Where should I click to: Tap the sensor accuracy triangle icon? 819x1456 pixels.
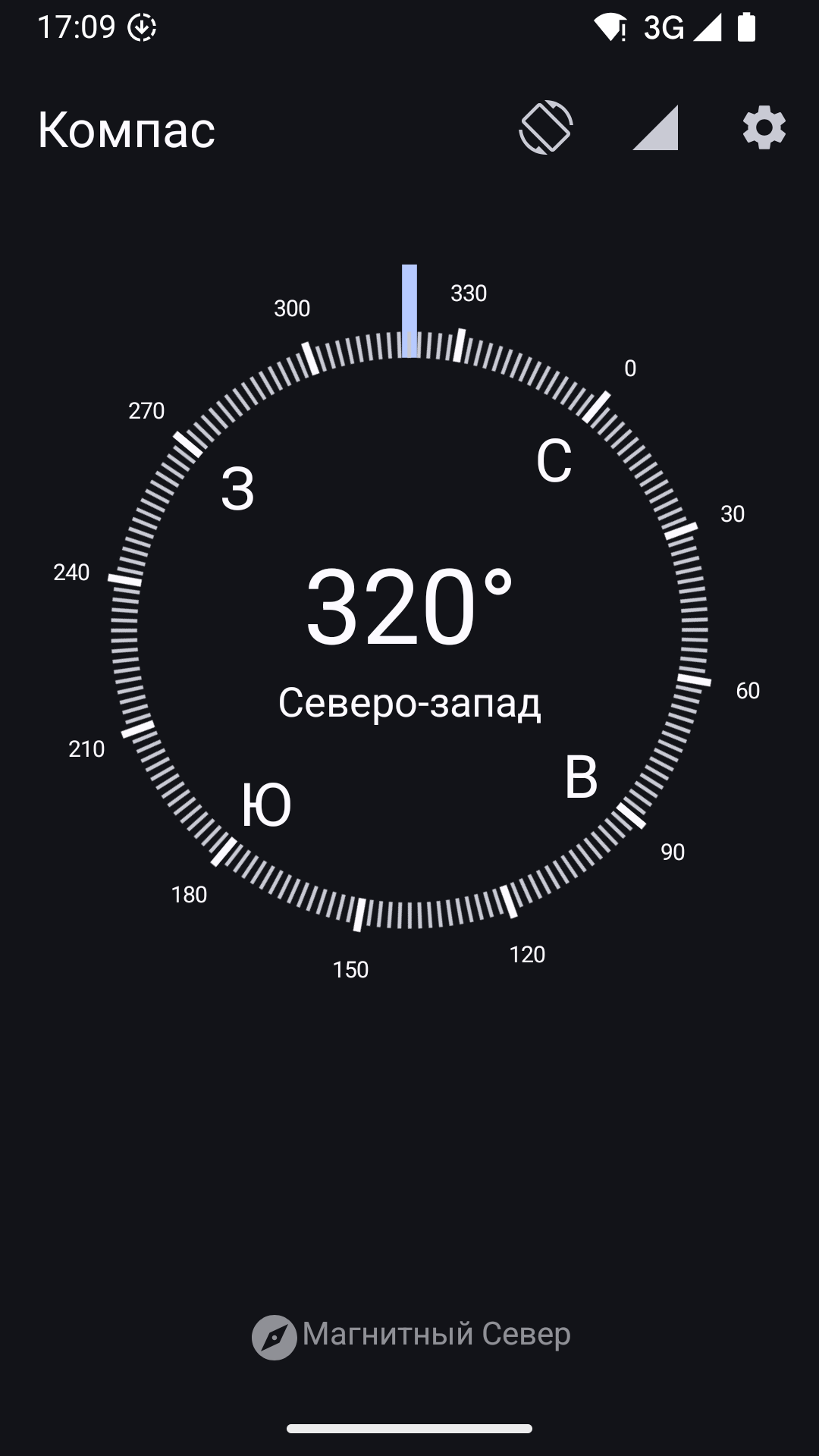pyautogui.click(x=655, y=128)
